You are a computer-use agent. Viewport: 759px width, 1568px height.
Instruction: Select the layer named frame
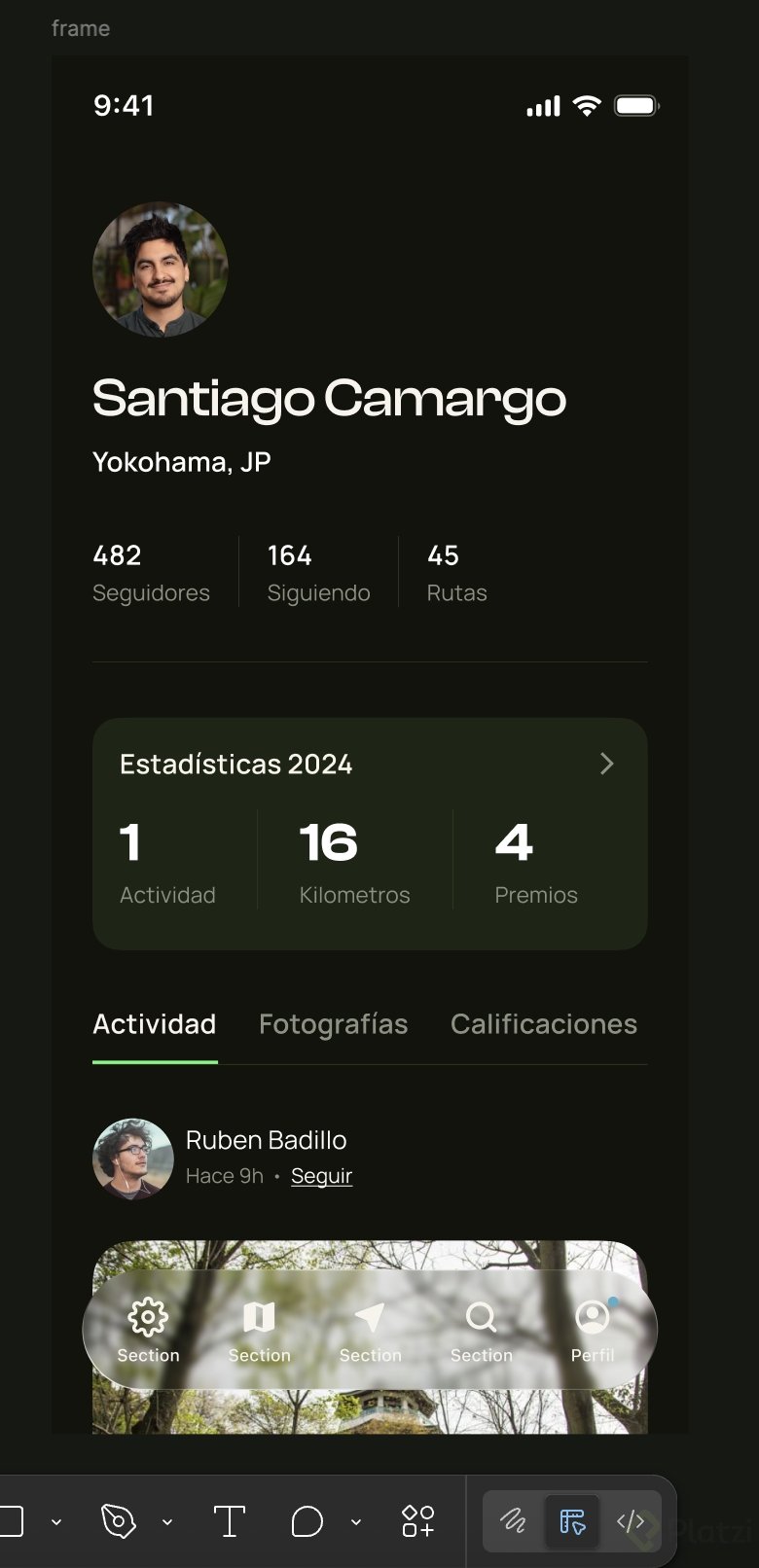tap(81, 29)
